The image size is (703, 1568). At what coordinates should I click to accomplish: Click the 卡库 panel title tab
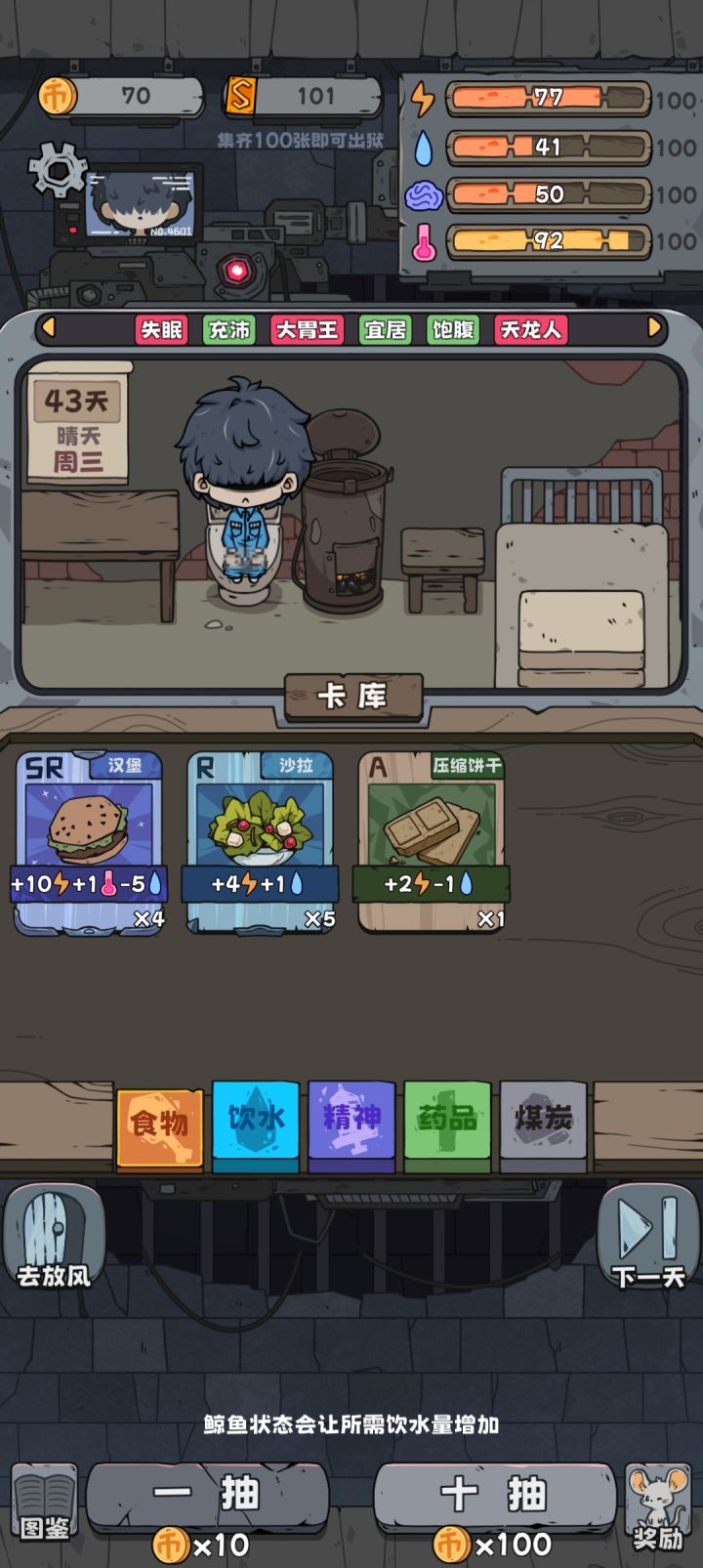(351, 697)
